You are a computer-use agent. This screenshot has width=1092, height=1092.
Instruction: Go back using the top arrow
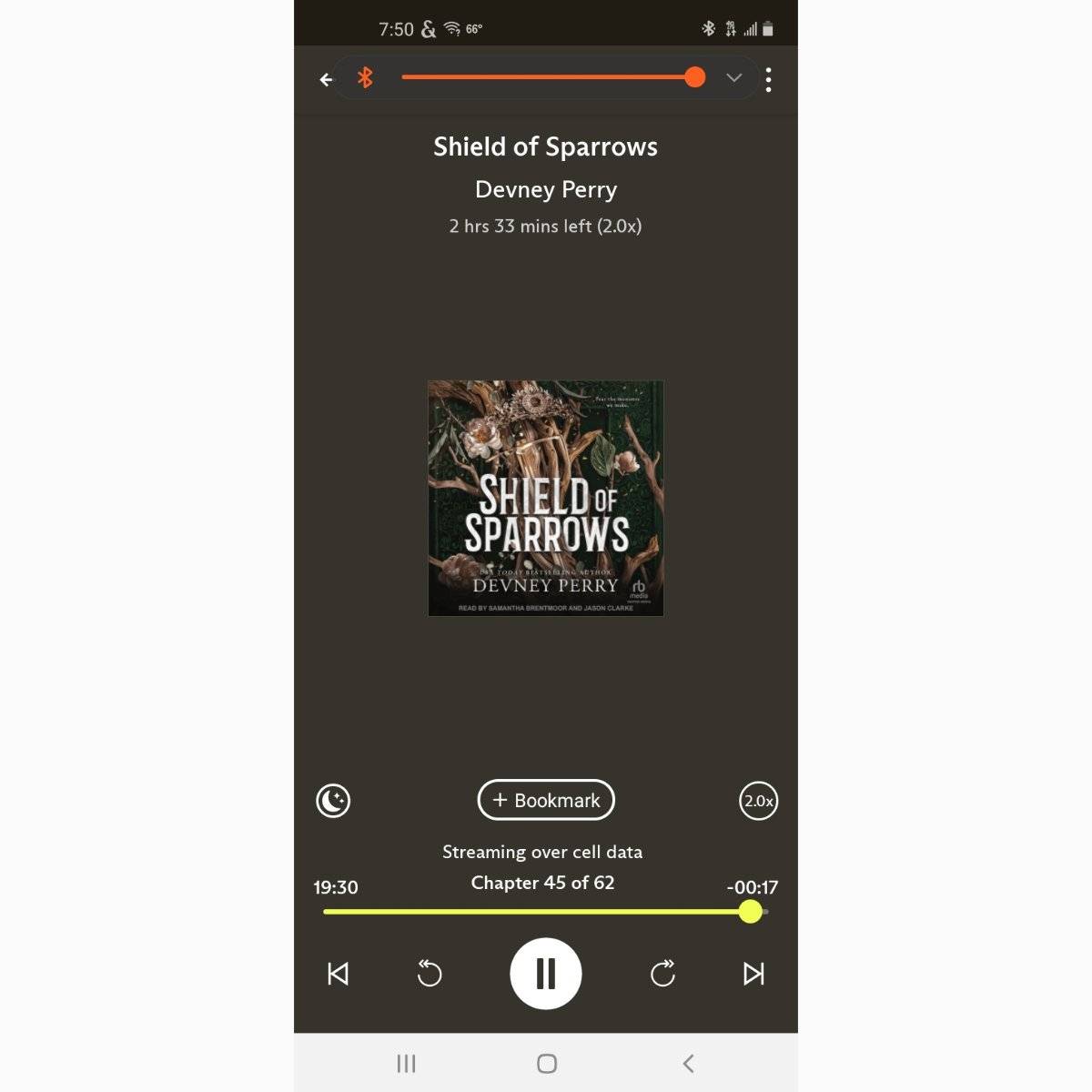click(326, 80)
